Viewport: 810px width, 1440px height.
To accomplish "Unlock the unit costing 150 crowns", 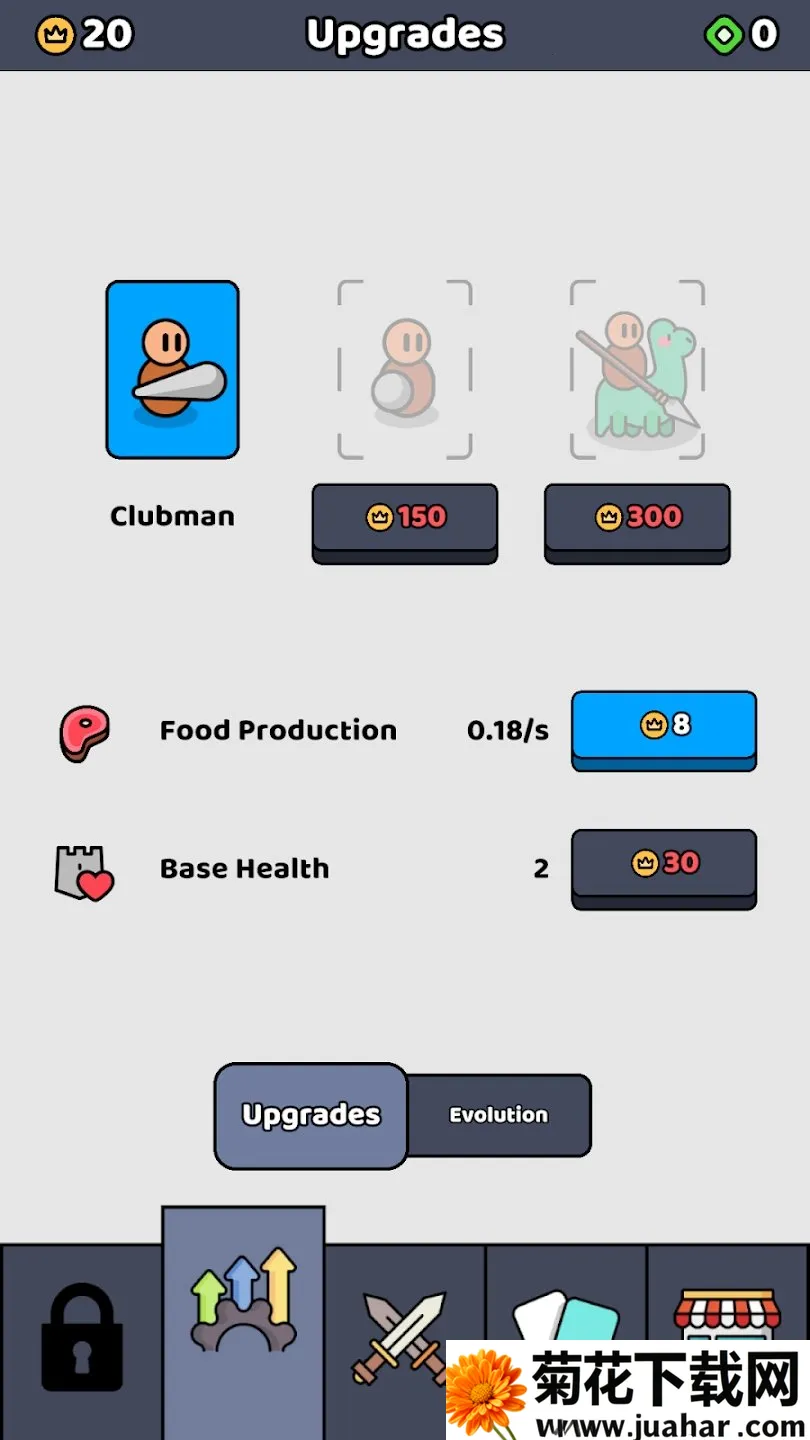I will (404, 519).
